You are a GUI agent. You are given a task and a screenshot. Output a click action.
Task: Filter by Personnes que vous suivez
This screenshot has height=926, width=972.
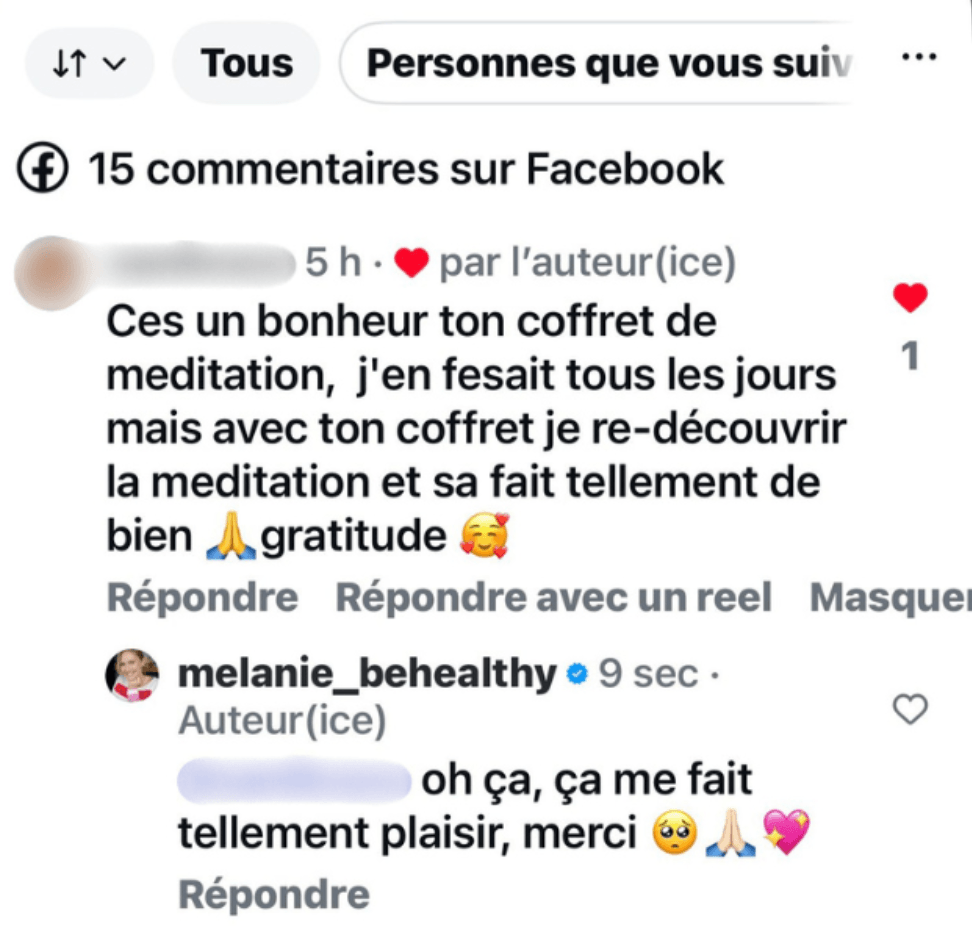600,64
